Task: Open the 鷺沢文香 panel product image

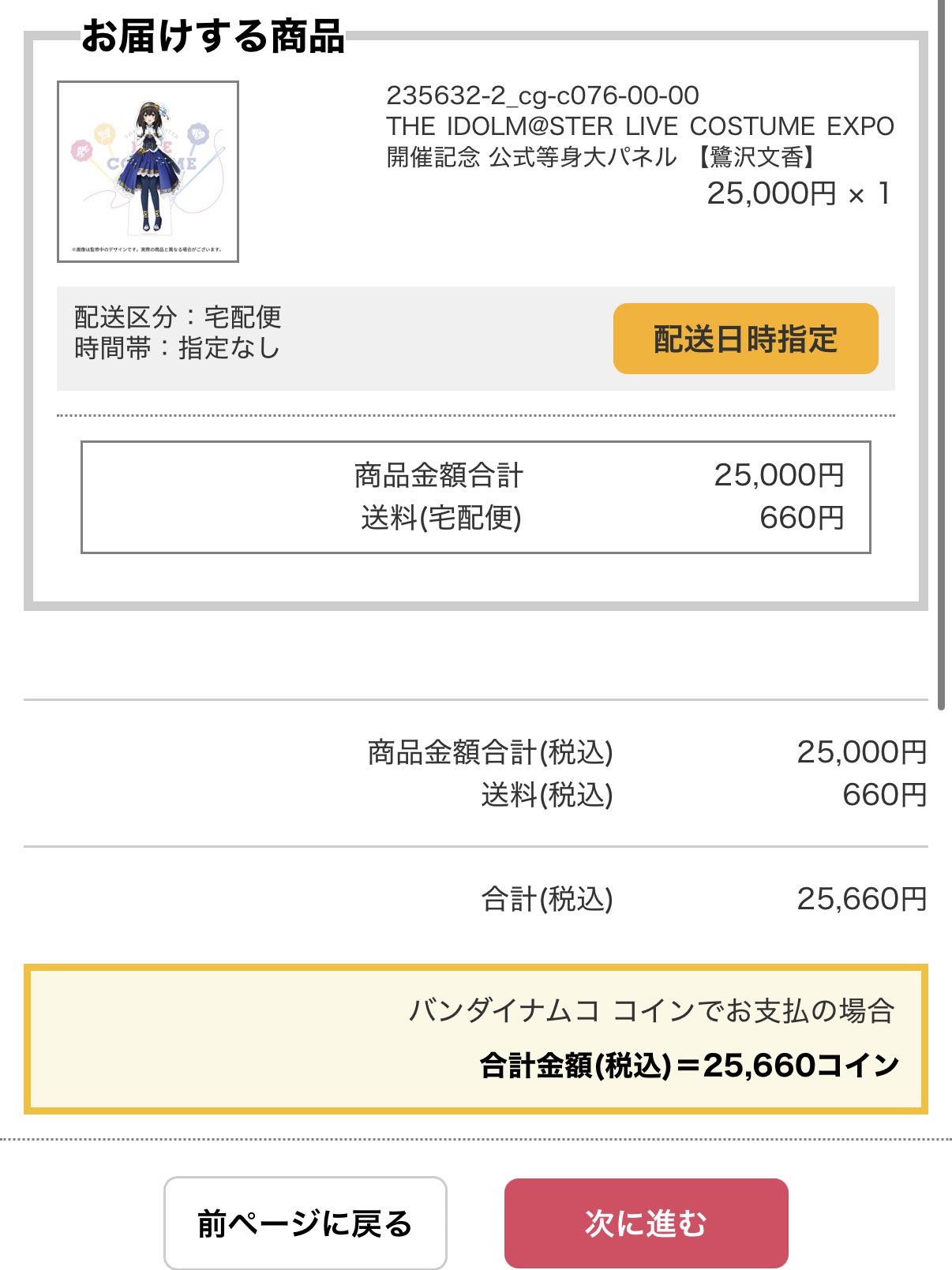Action: click(x=148, y=171)
